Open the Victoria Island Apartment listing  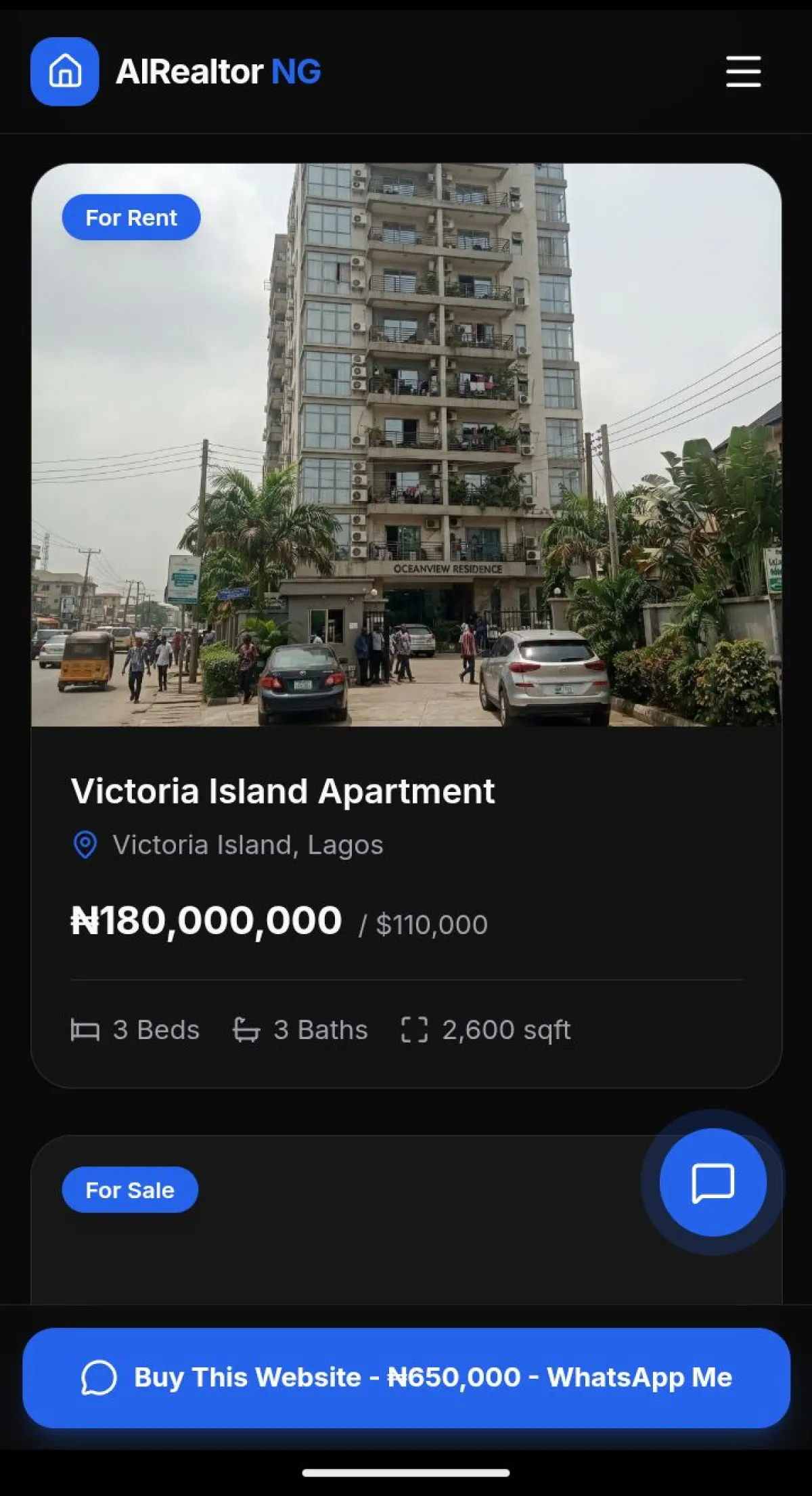(406, 625)
